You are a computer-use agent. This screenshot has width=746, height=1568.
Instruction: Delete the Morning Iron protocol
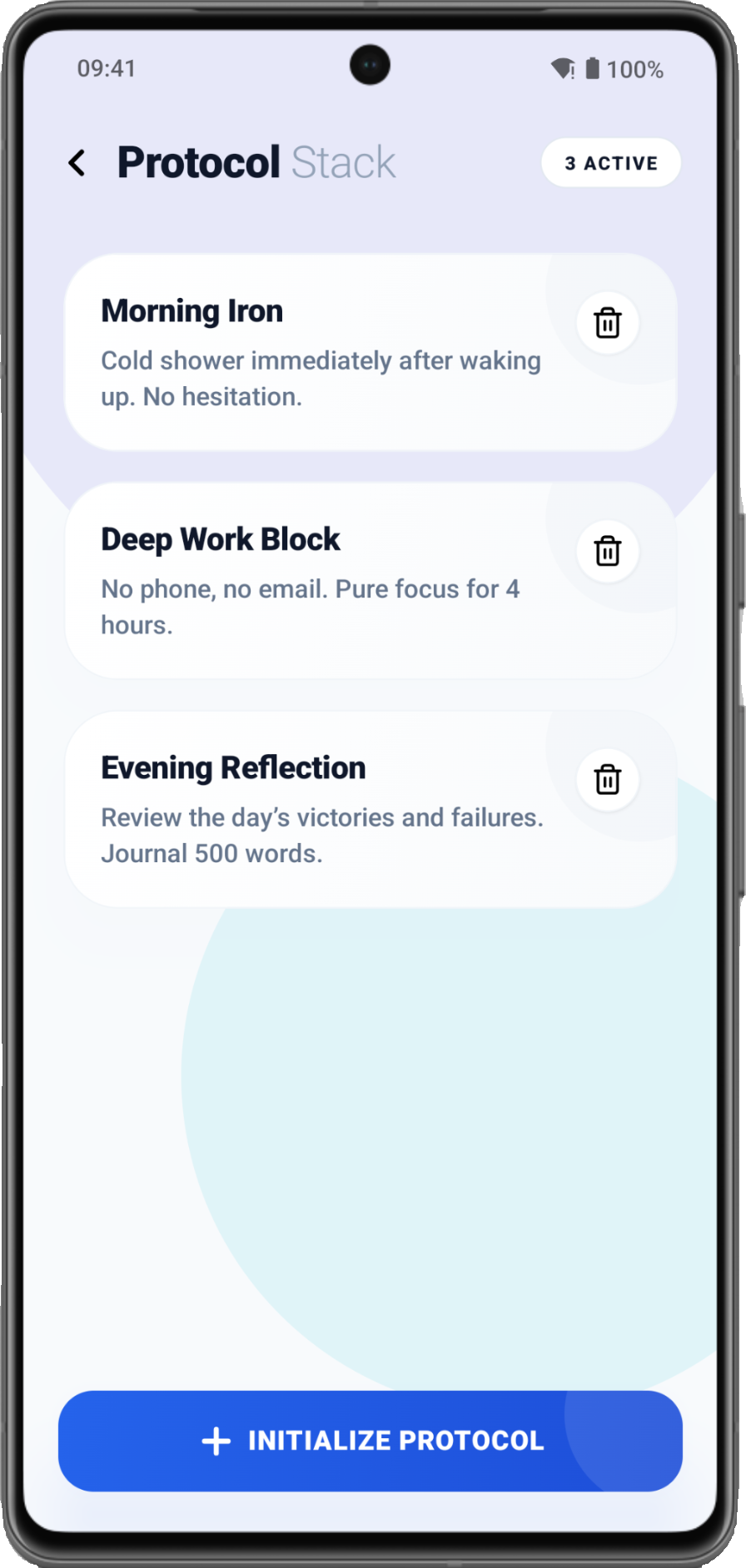tap(608, 323)
